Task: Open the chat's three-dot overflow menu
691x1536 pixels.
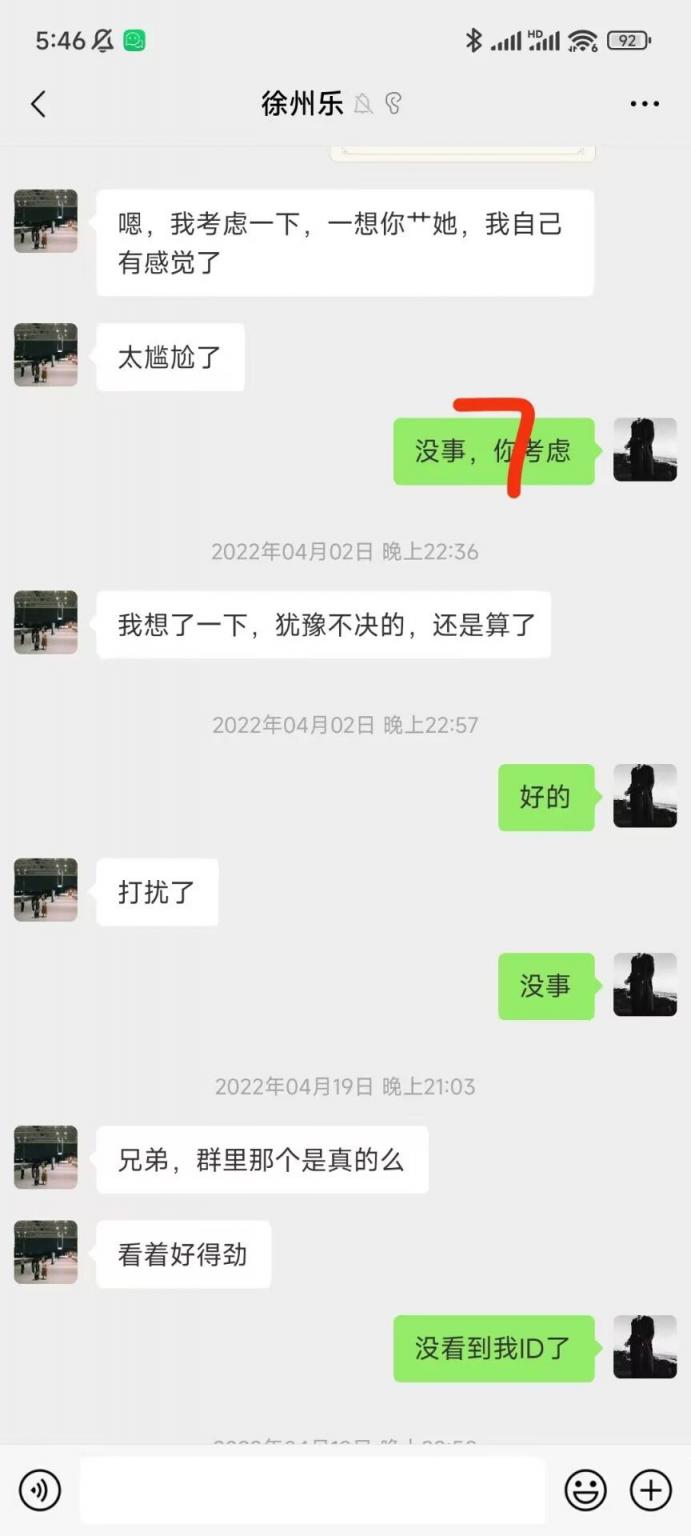Action: click(x=644, y=104)
